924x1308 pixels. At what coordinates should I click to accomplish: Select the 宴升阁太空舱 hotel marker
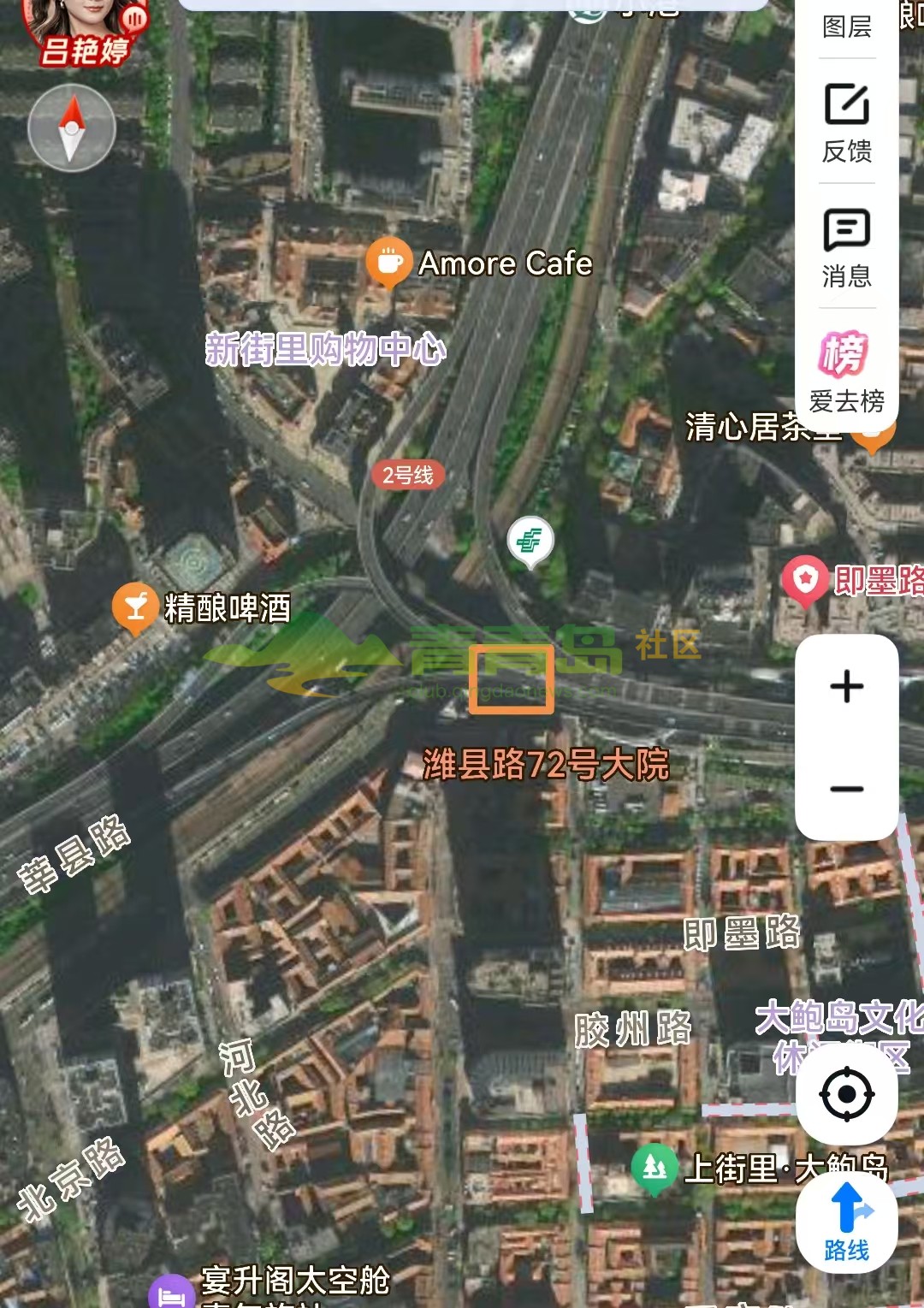(x=172, y=1292)
